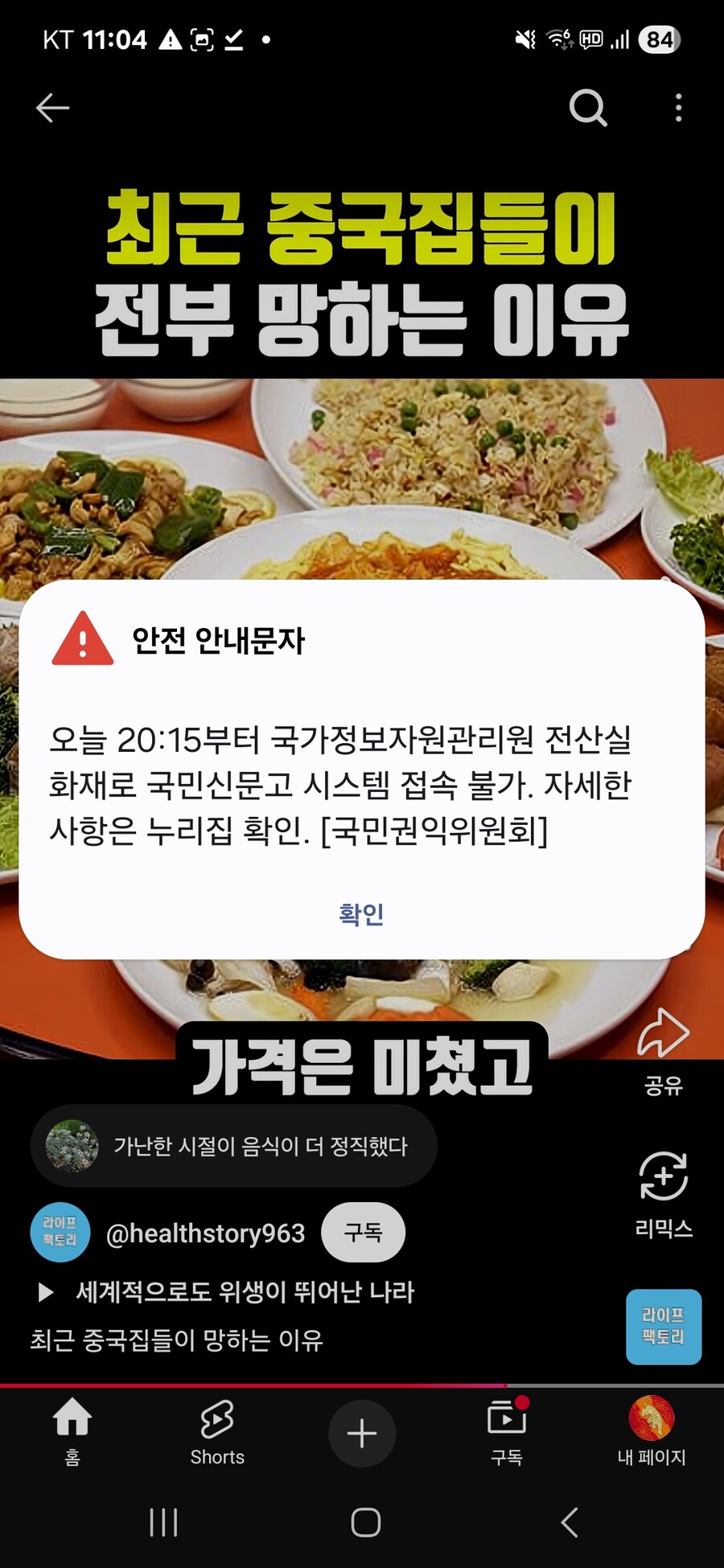Remix this Short with 리믹스

663,1193
